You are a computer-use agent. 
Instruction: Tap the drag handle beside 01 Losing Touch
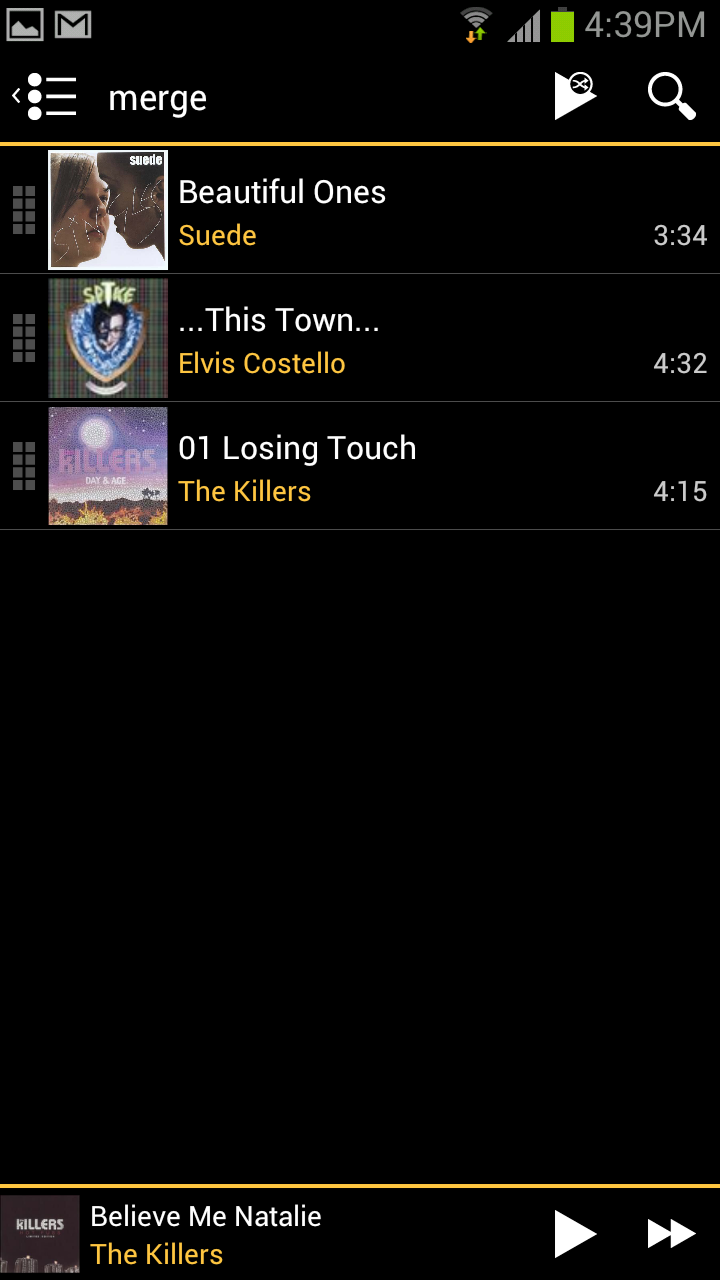tap(24, 467)
